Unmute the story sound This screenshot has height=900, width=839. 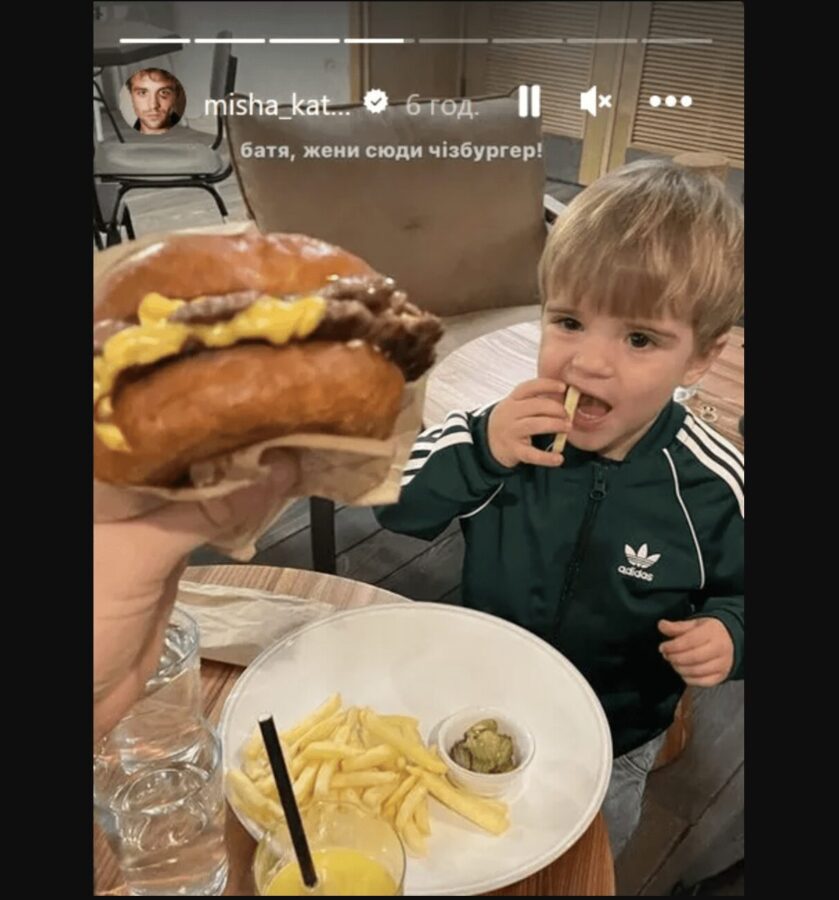coord(595,101)
